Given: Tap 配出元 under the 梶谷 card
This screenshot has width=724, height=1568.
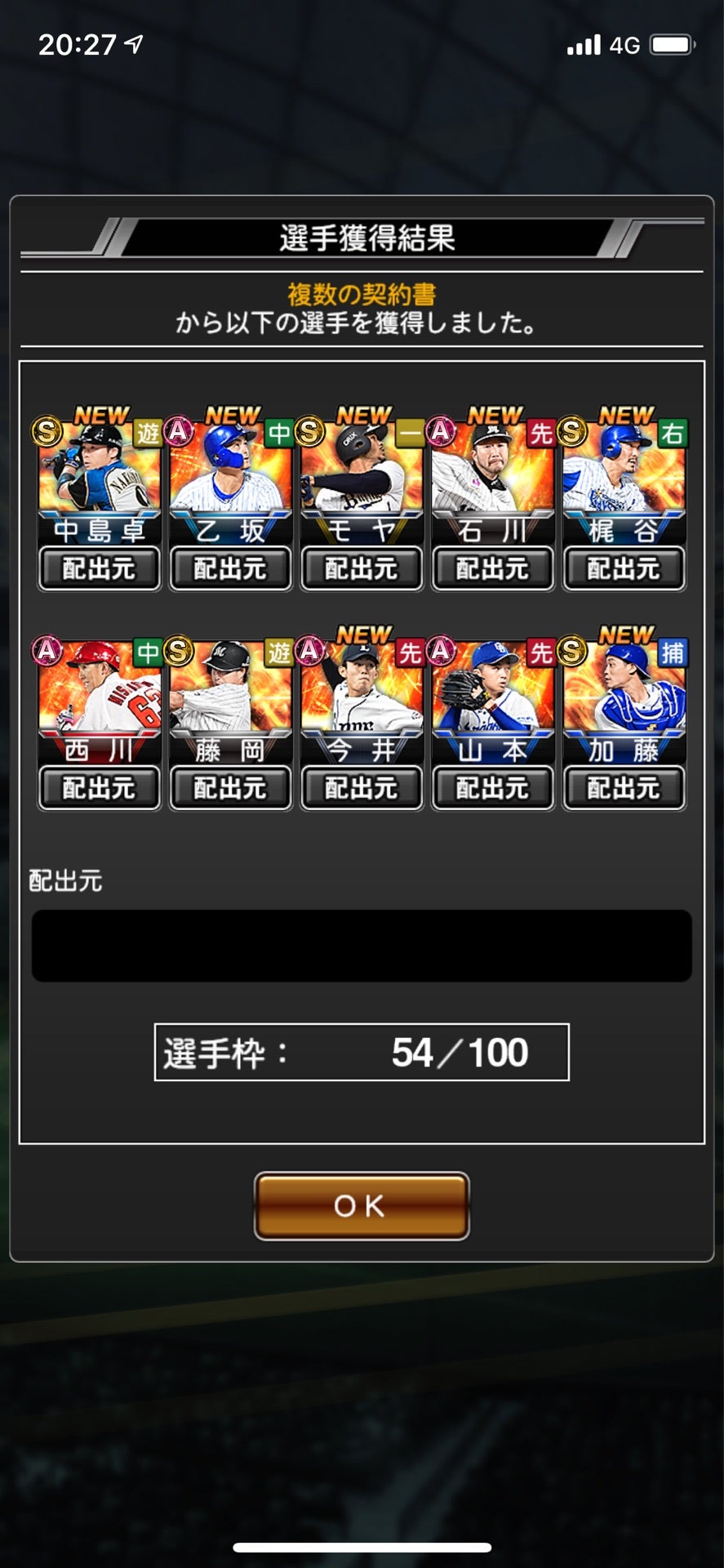Looking at the screenshot, I should tap(623, 568).
